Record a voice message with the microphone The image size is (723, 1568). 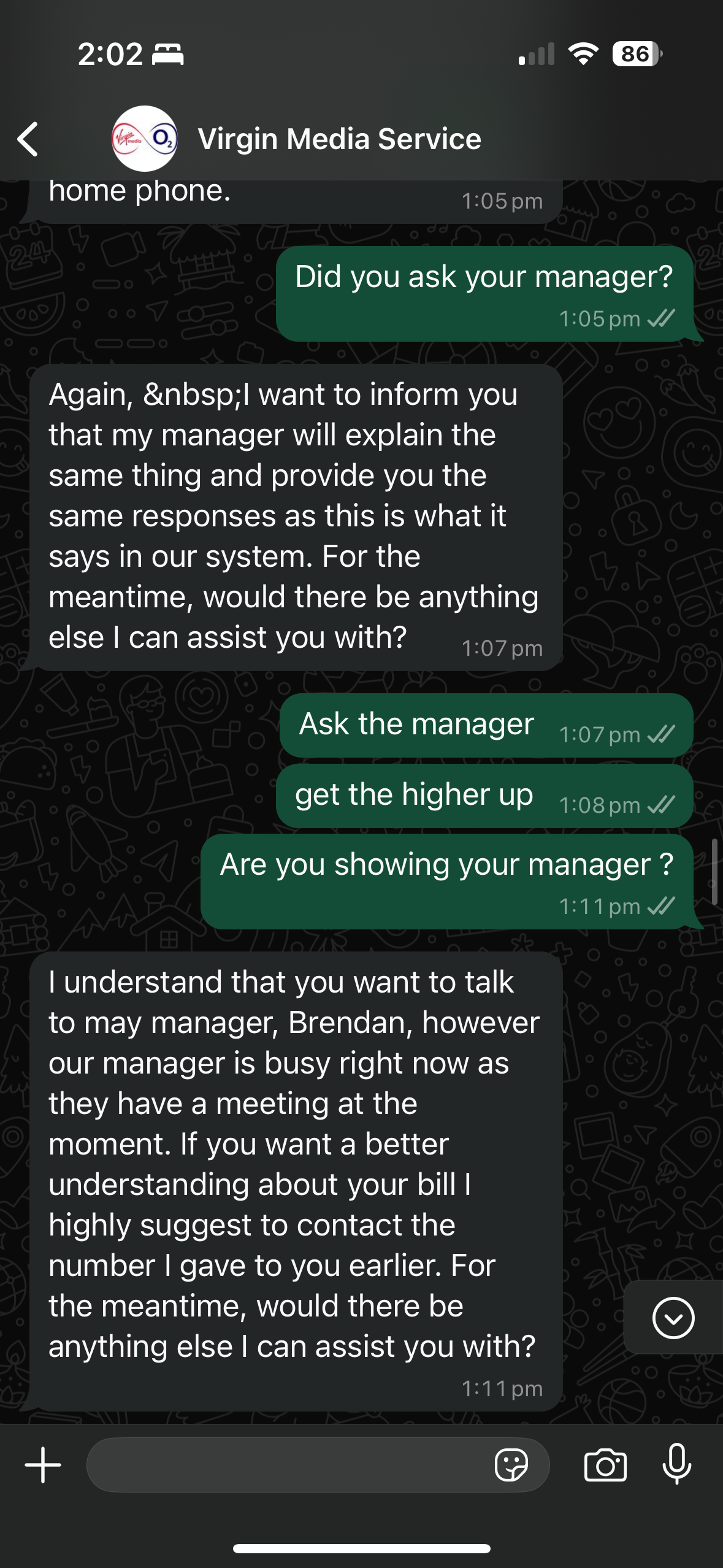tap(677, 1465)
